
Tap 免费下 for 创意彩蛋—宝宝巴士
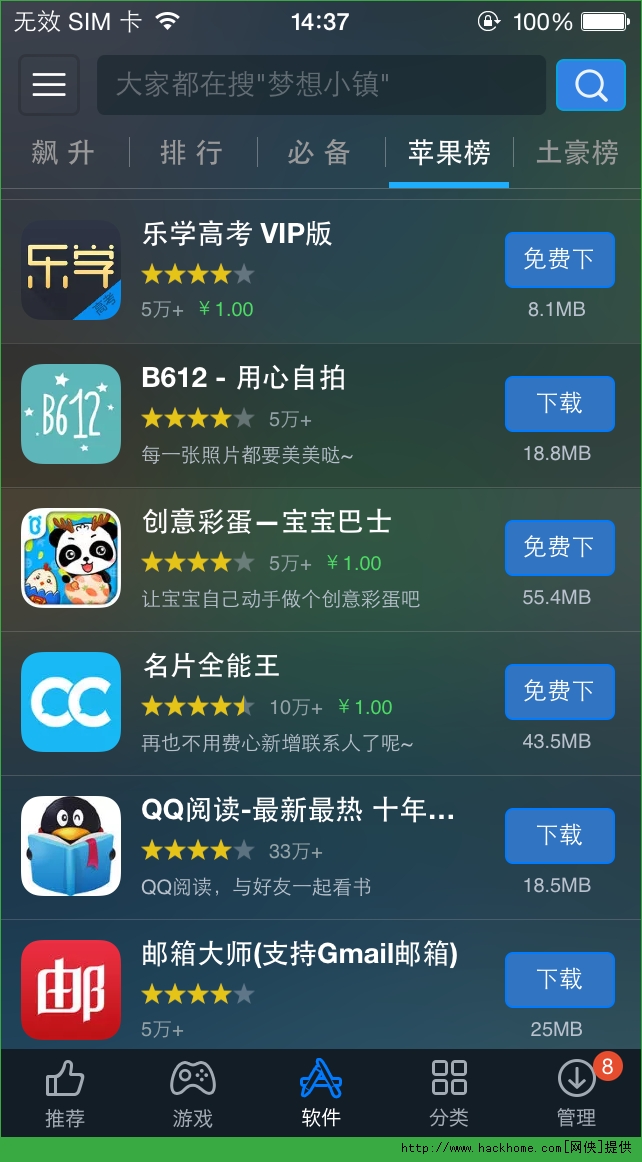tap(559, 548)
